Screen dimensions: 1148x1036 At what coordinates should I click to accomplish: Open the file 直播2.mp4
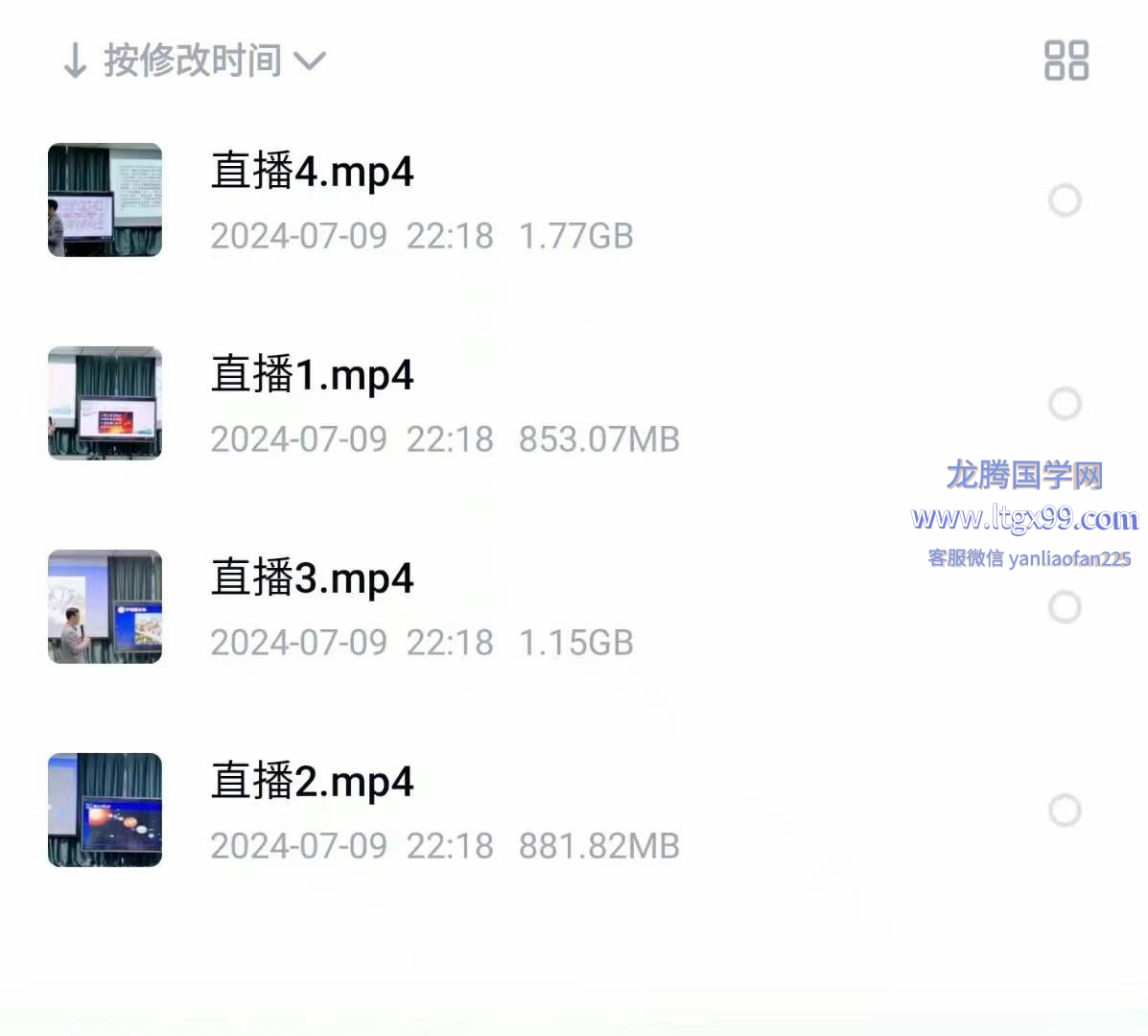(312, 782)
